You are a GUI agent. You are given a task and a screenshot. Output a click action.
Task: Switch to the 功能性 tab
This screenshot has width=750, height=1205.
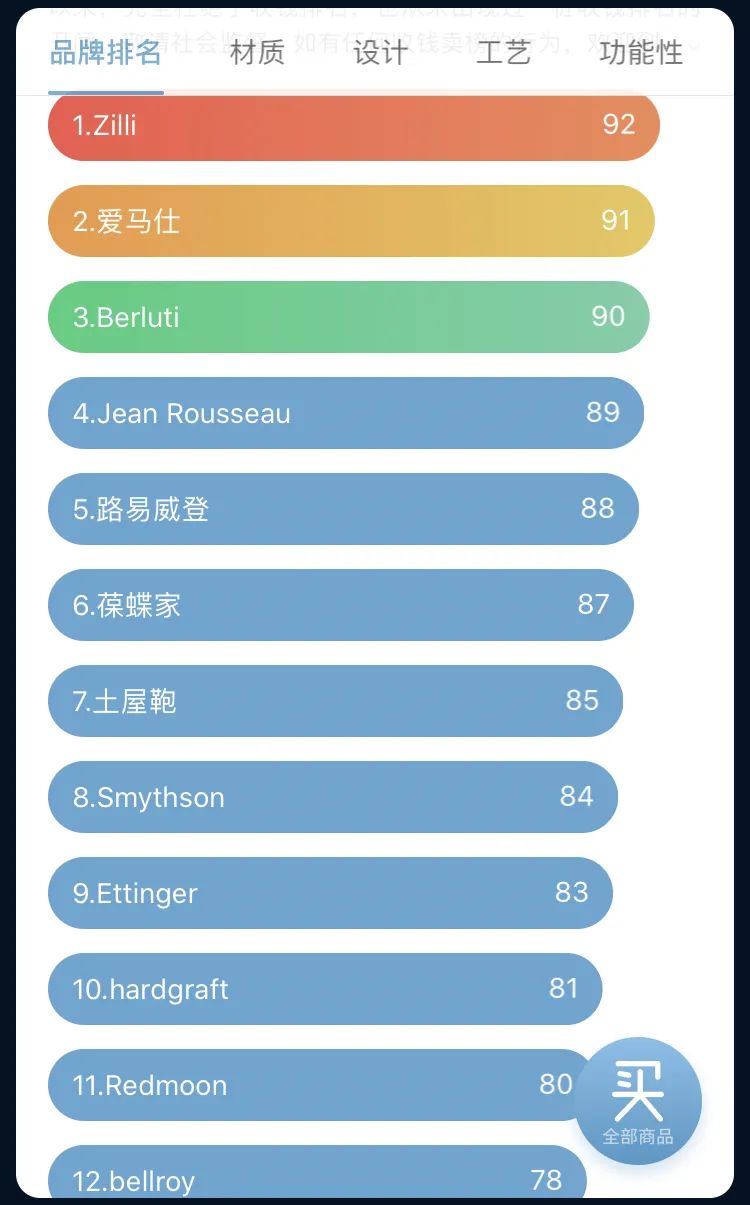[641, 53]
